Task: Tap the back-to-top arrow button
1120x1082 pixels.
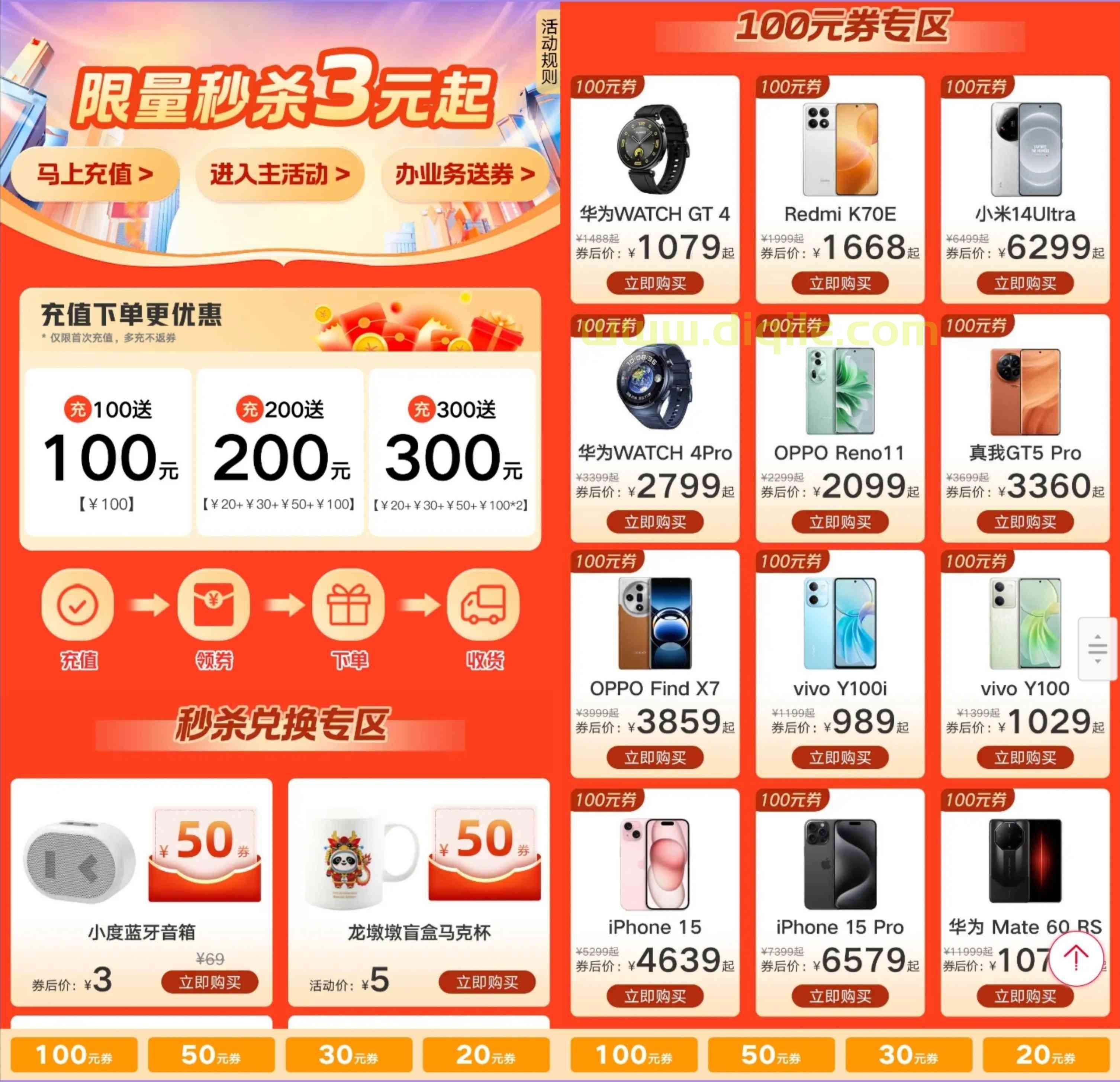Action: (x=1076, y=958)
